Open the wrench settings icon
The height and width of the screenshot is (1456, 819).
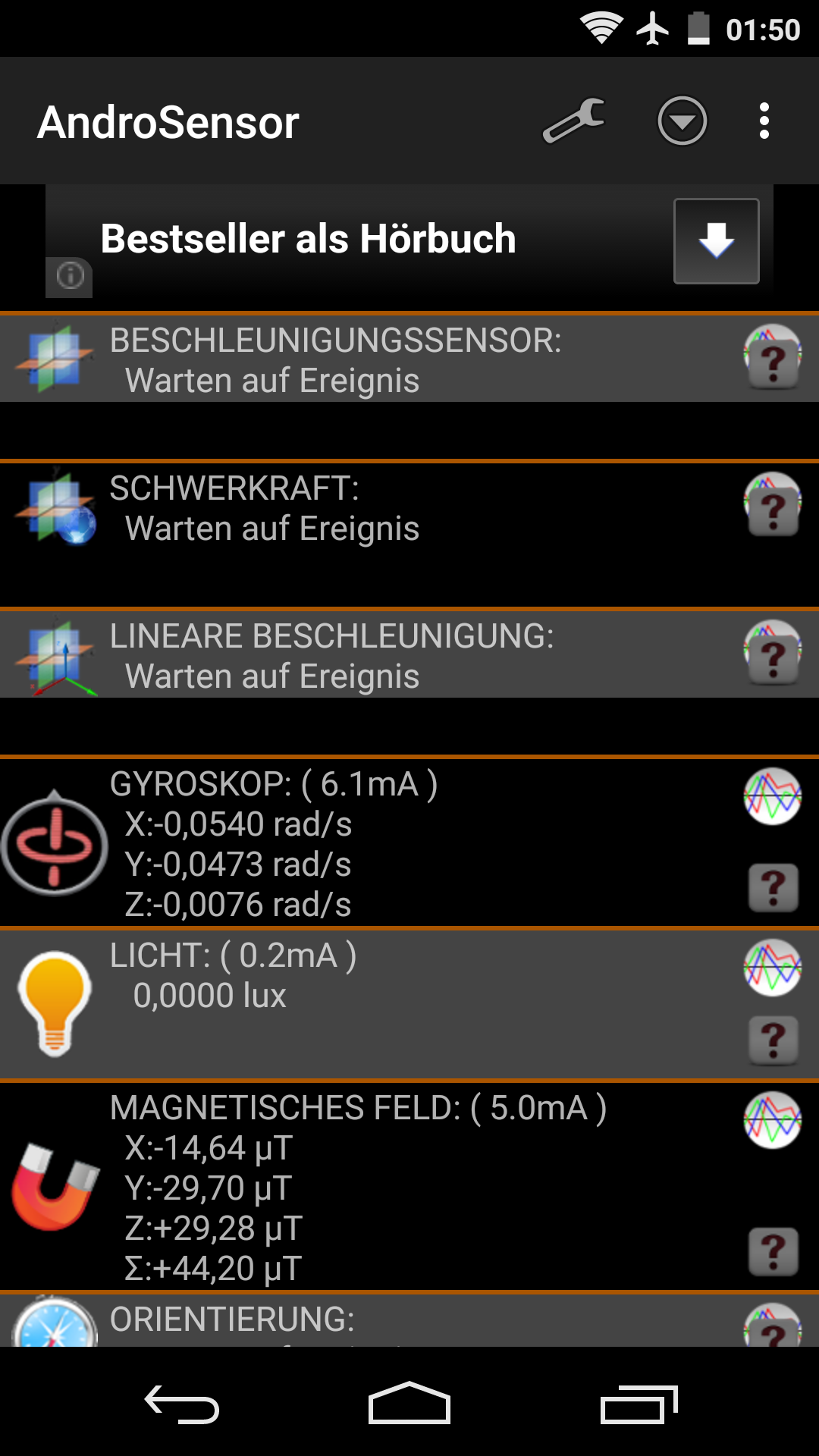pyautogui.click(x=574, y=121)
